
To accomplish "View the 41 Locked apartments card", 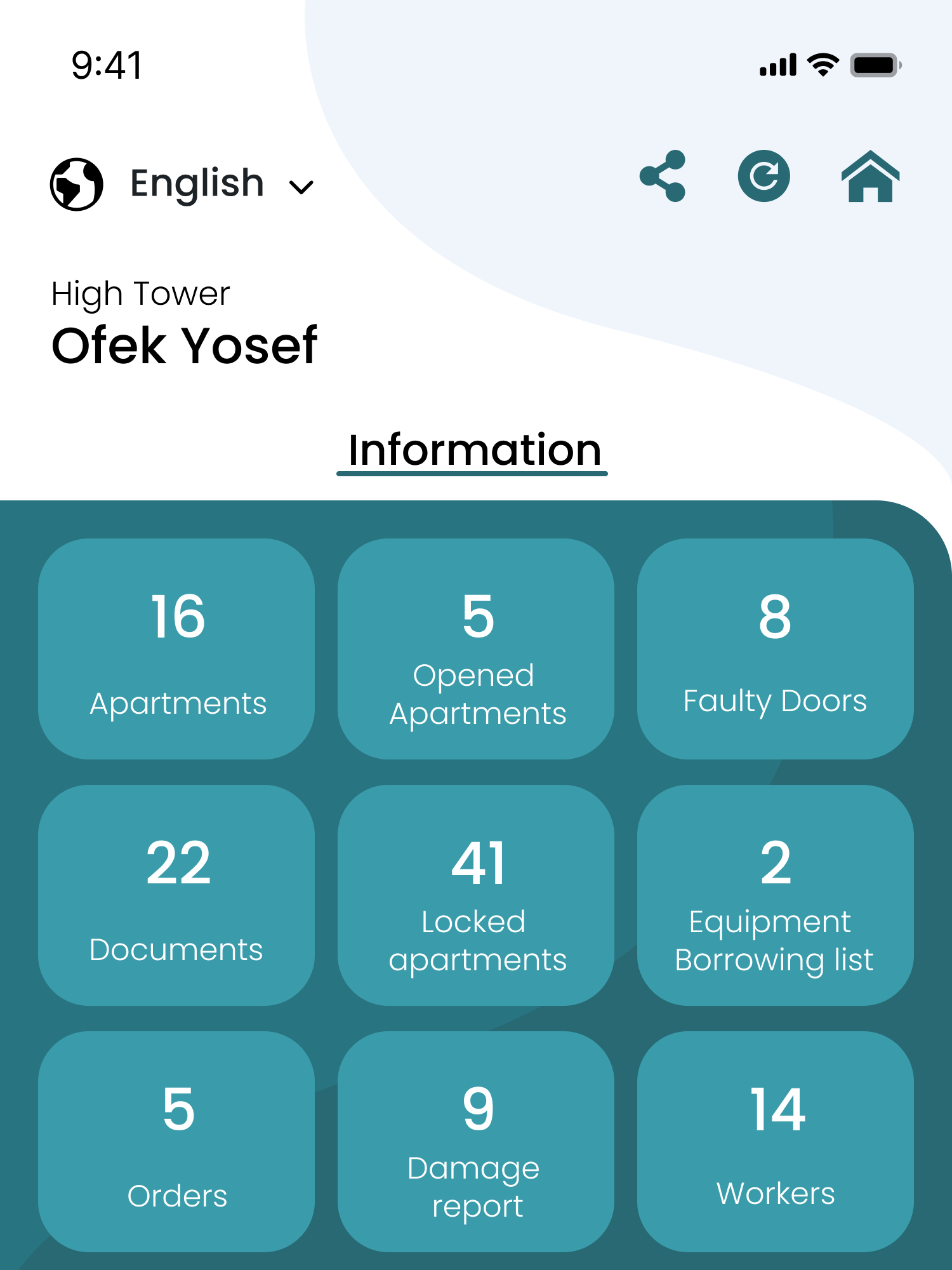I will tap(476, 895).
